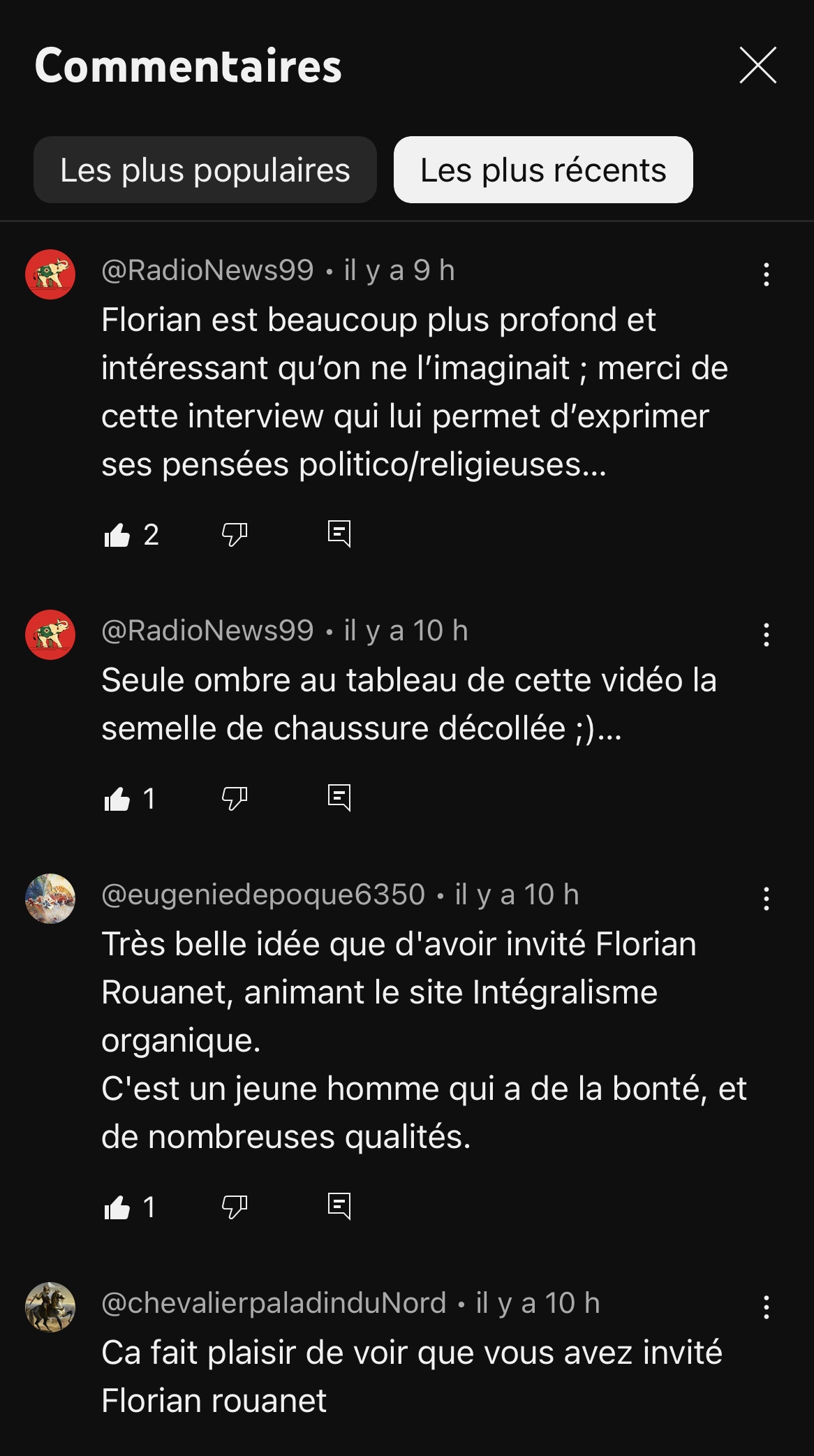Reply to the interview comment by RadioNews99
The width and height of the screenshot is (814, 1456).
point(339,534)
